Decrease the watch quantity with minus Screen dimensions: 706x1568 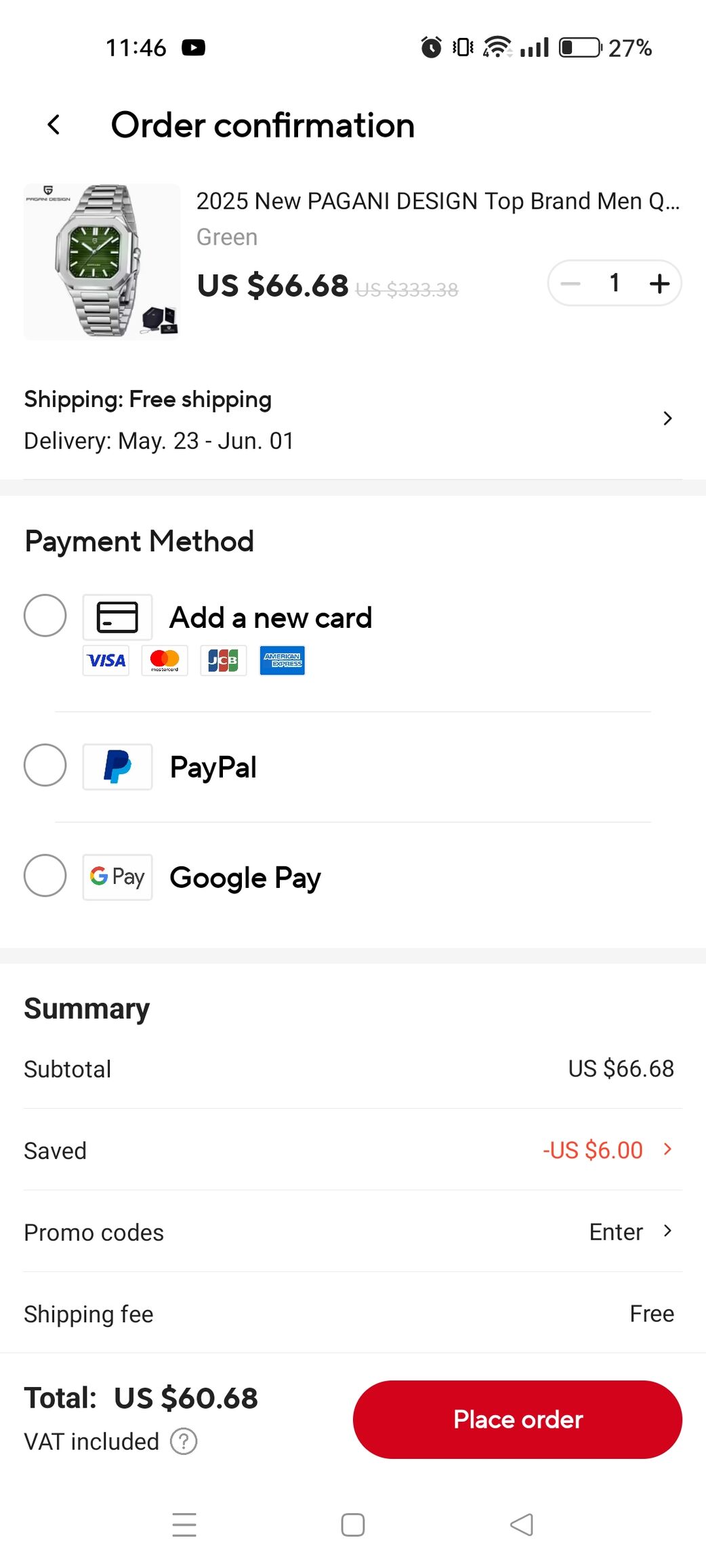coord(570,283)
